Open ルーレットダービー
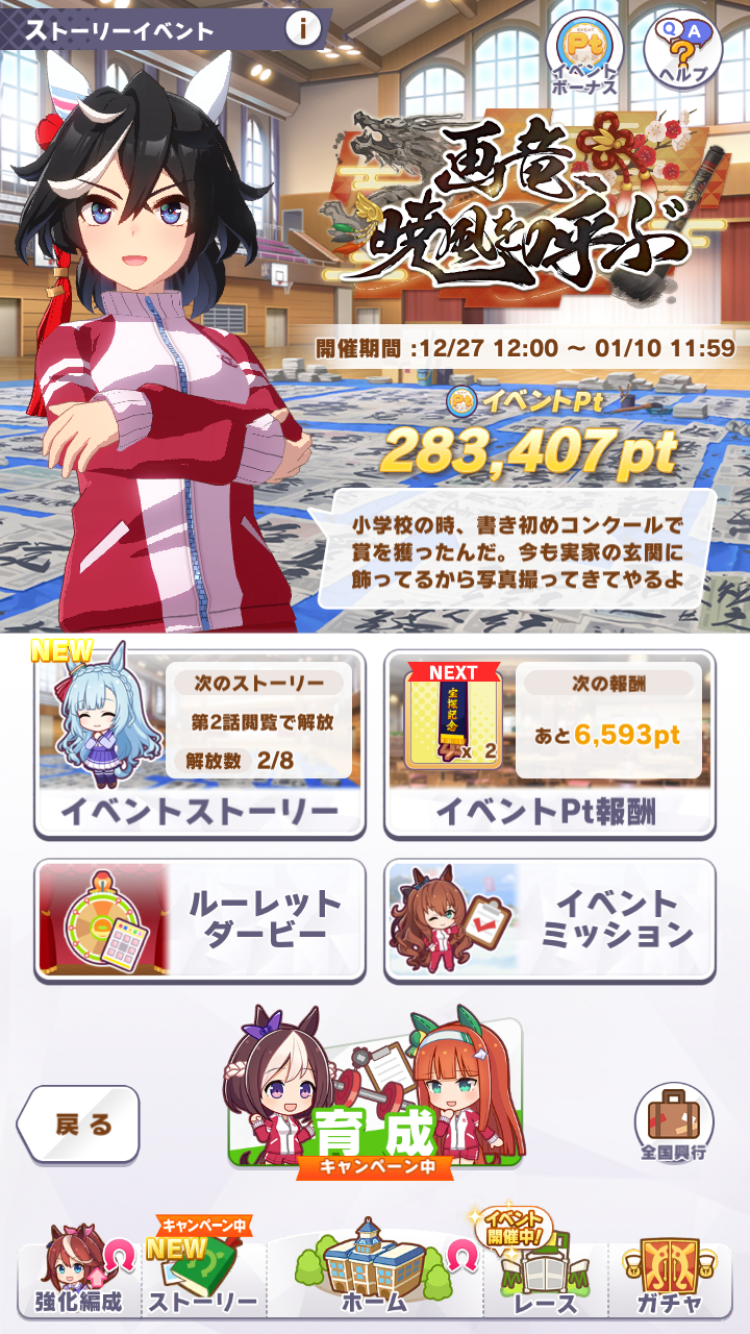Screen dimensions: 750x1334 pos(200,920)
